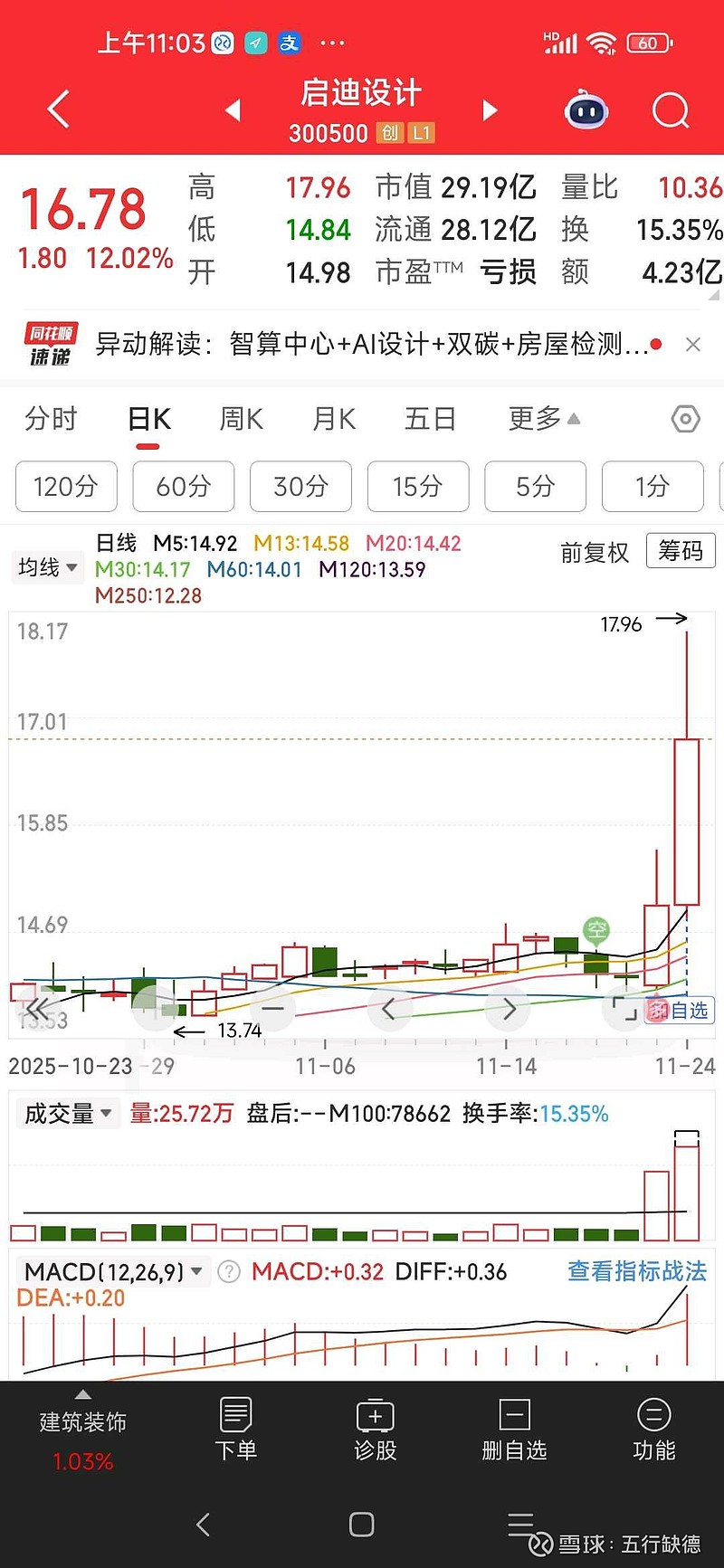Switch to the 分时 intraday tab
This screenshot has width=724, height=1568.
[51, 419]
